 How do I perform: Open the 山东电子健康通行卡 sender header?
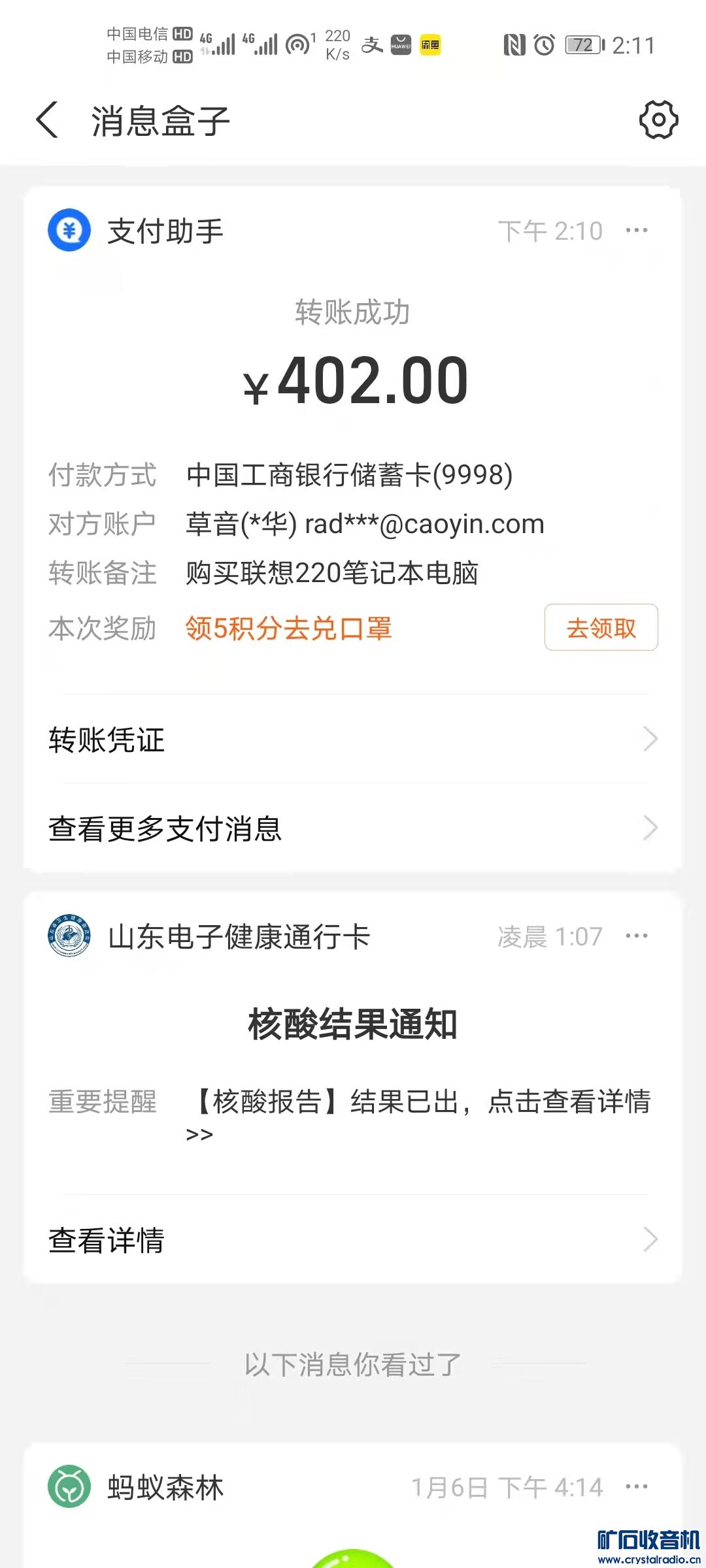coord(239,936)
